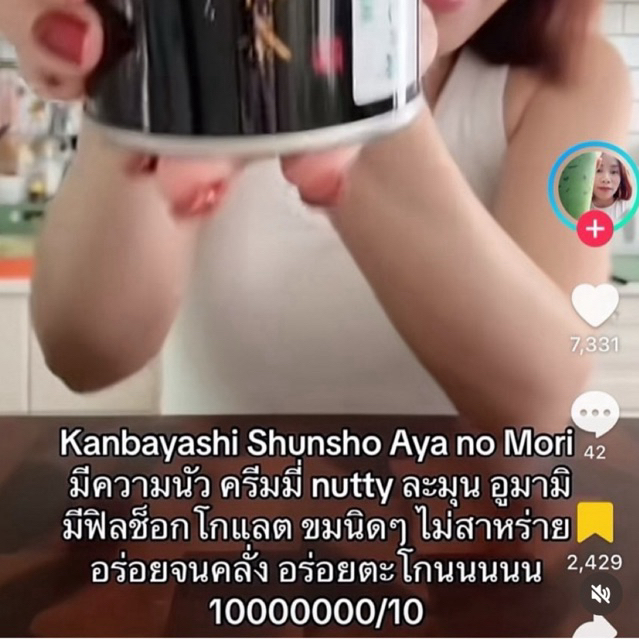639x639 pixels.
Task: Like this video with the heart
Action: 595,306
